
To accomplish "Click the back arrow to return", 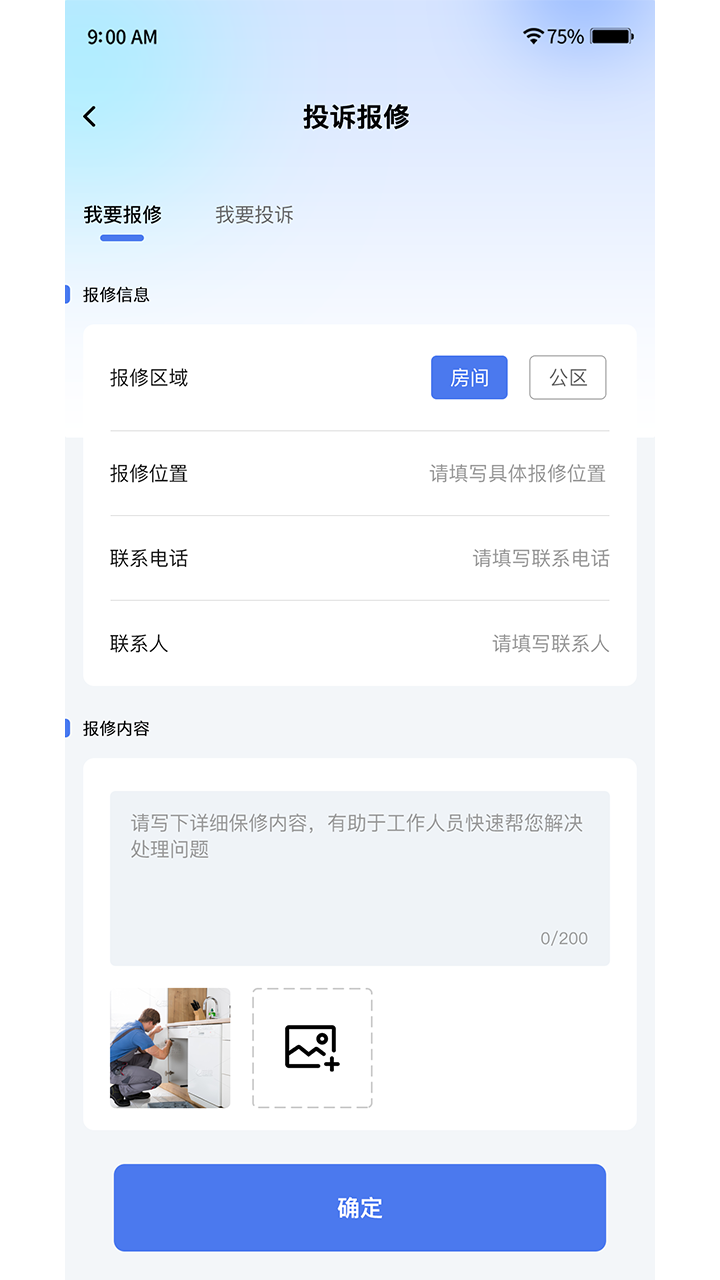I will tap(89, 116).
